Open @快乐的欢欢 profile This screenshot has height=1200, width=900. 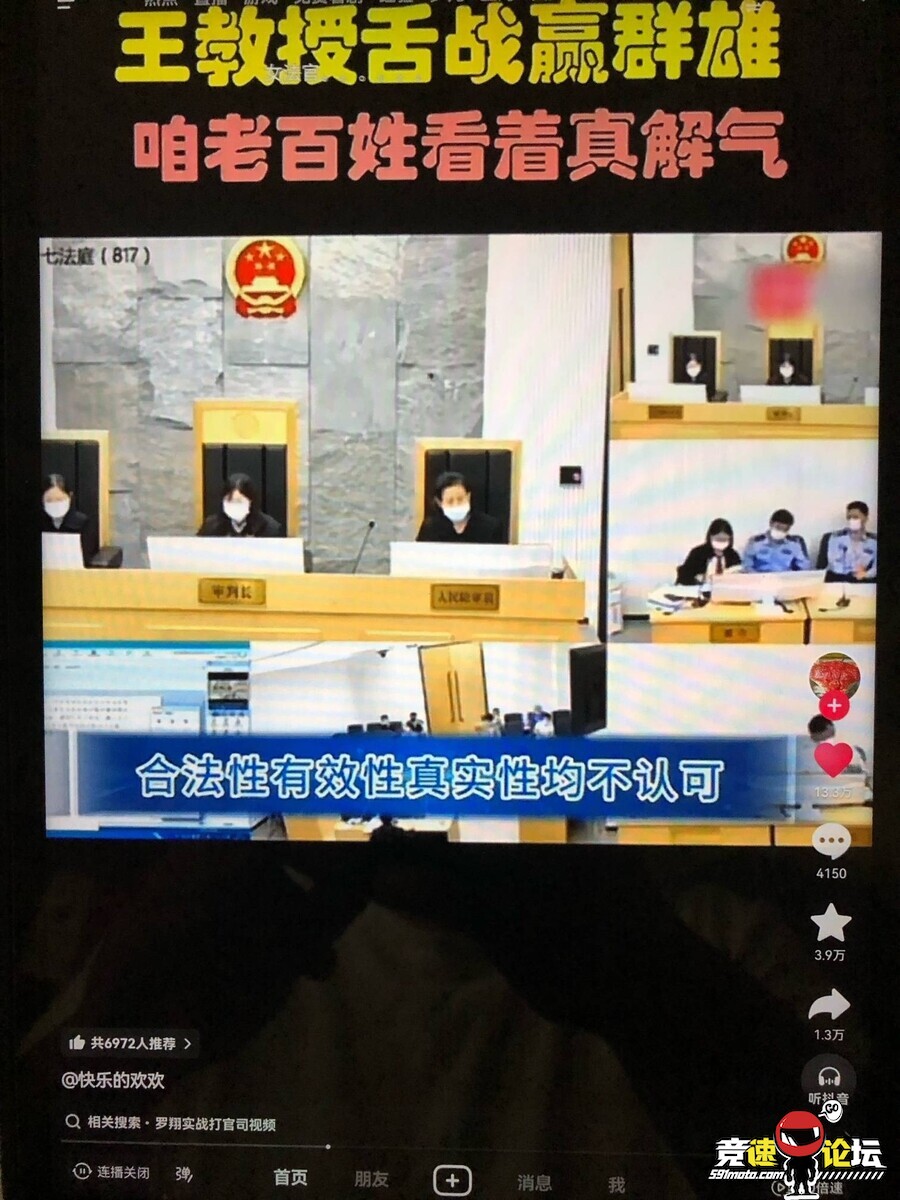(x=113, y=1080)
